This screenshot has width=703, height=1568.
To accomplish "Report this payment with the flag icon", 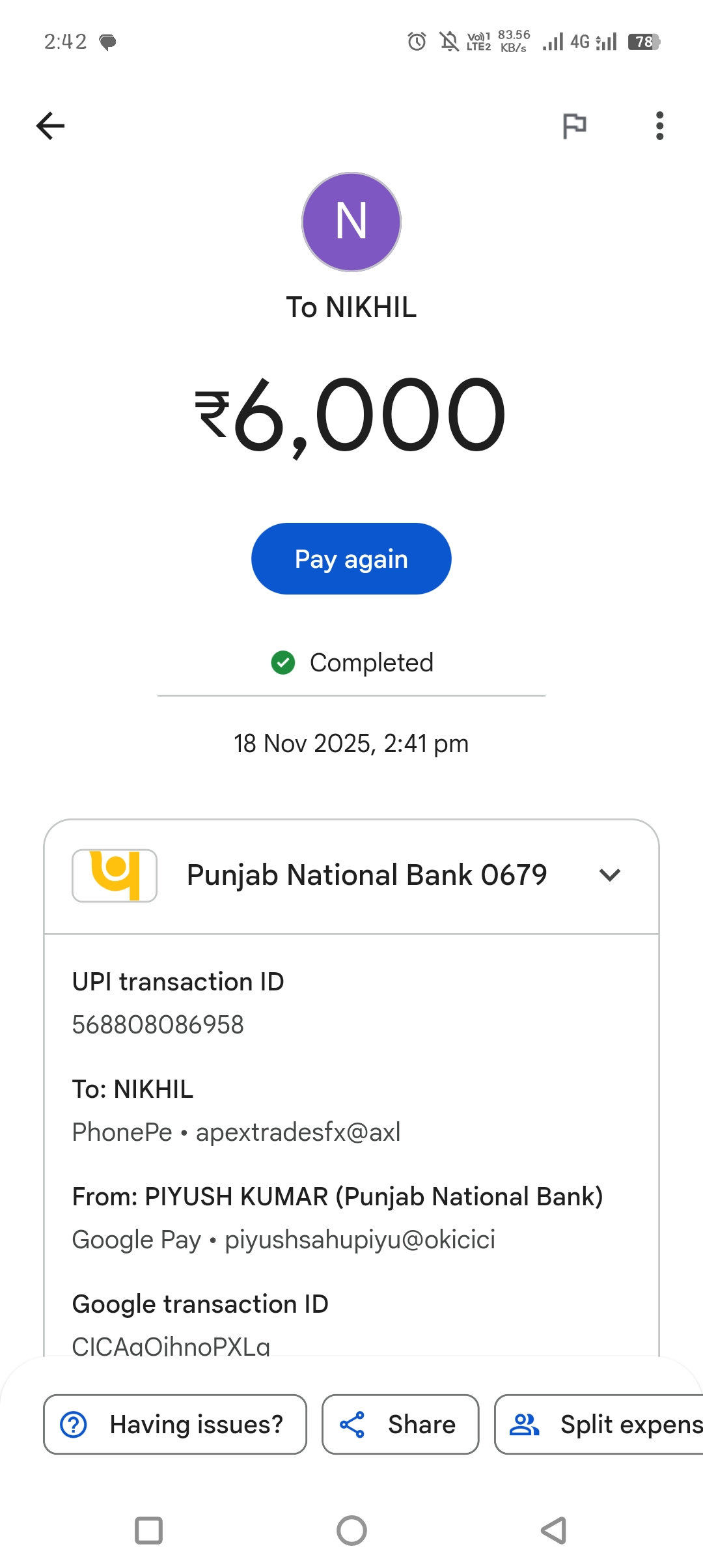I will click(574, 126).
